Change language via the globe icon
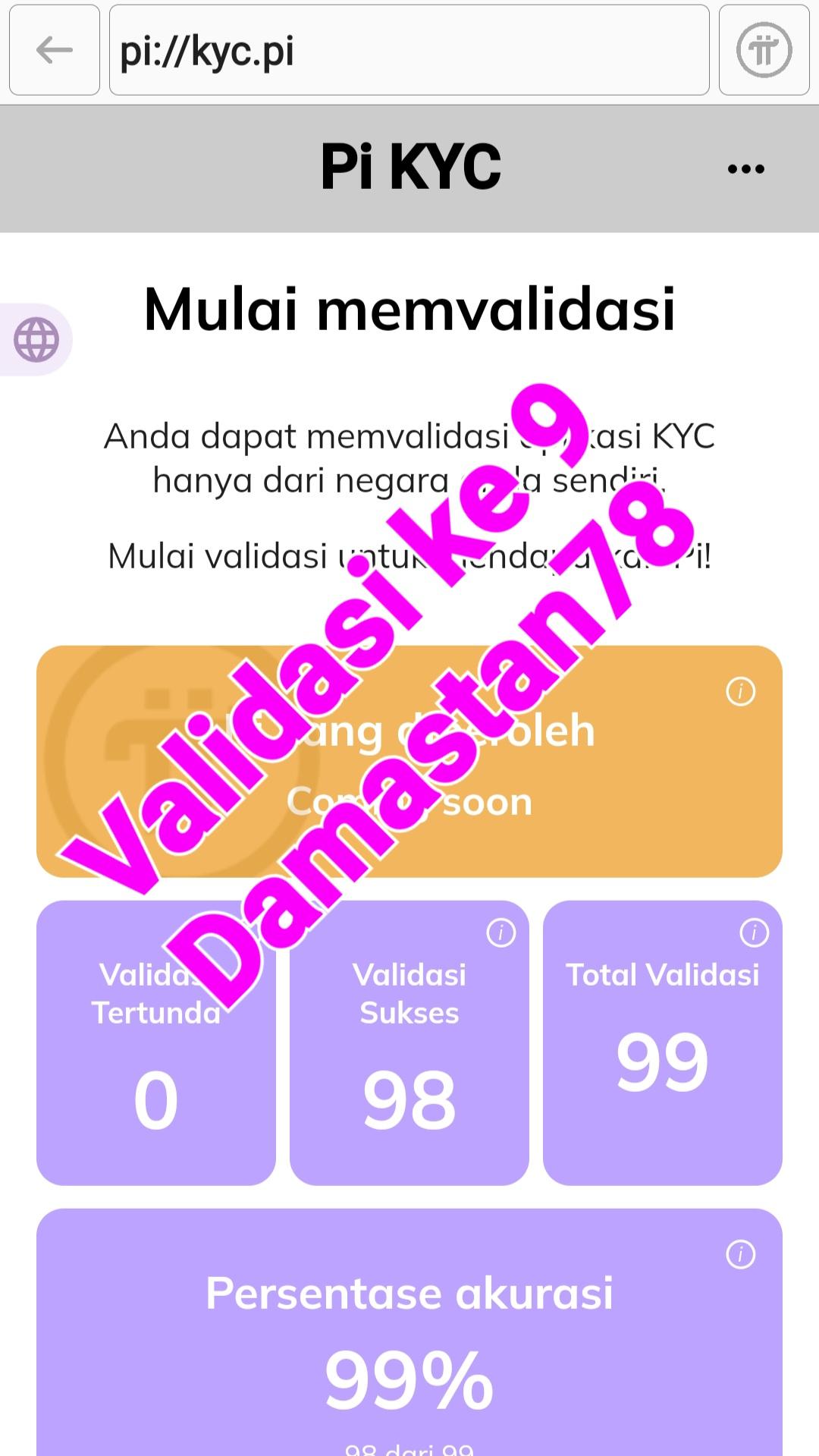819x1456 pixels. click(x=36, y=339)
